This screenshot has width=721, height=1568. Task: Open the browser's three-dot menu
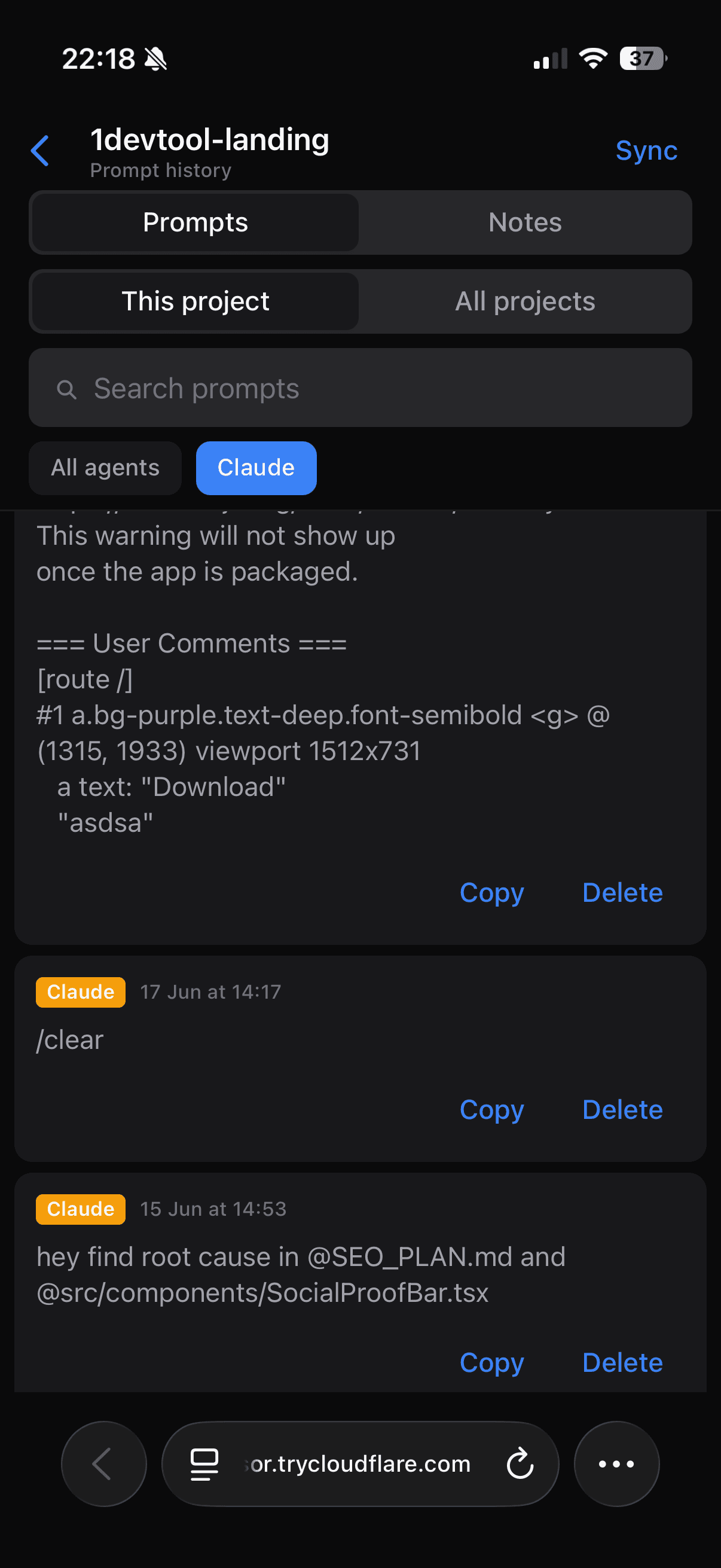(616, 1463)
